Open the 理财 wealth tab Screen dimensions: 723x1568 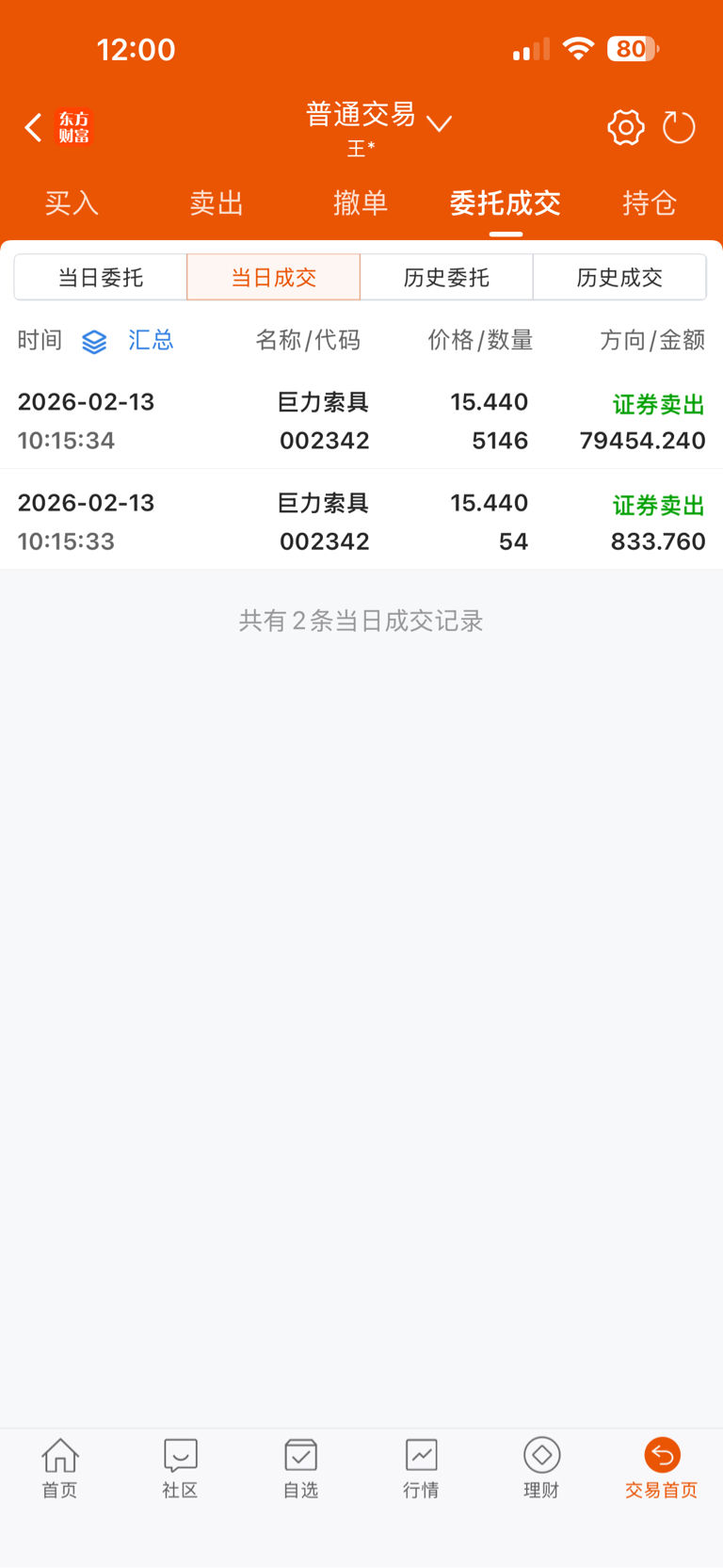[x=541, y=1467]
